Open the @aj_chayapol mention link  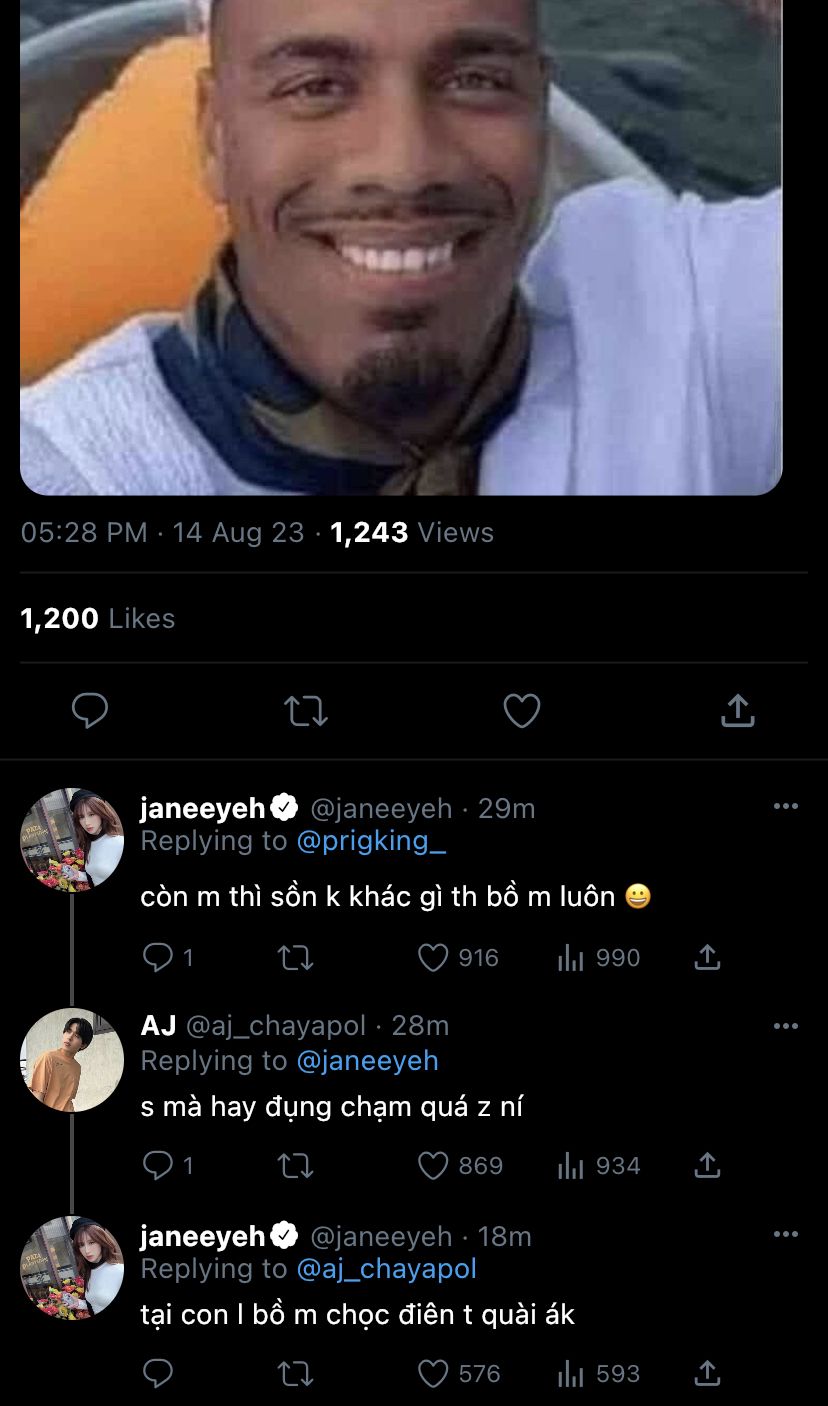pyautogui.click(x=386, y=1269)
